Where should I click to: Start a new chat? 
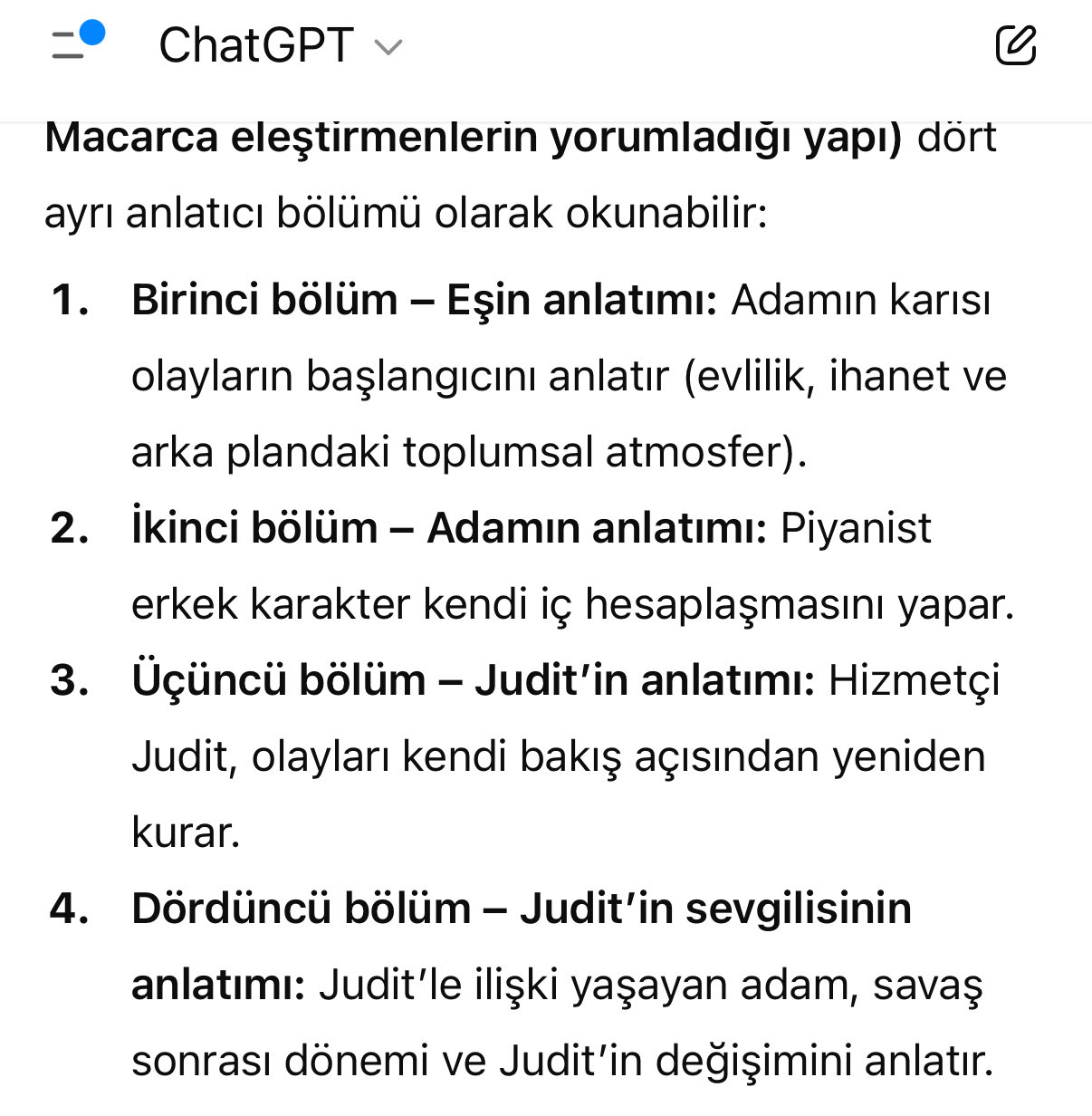coord(1016,45)
